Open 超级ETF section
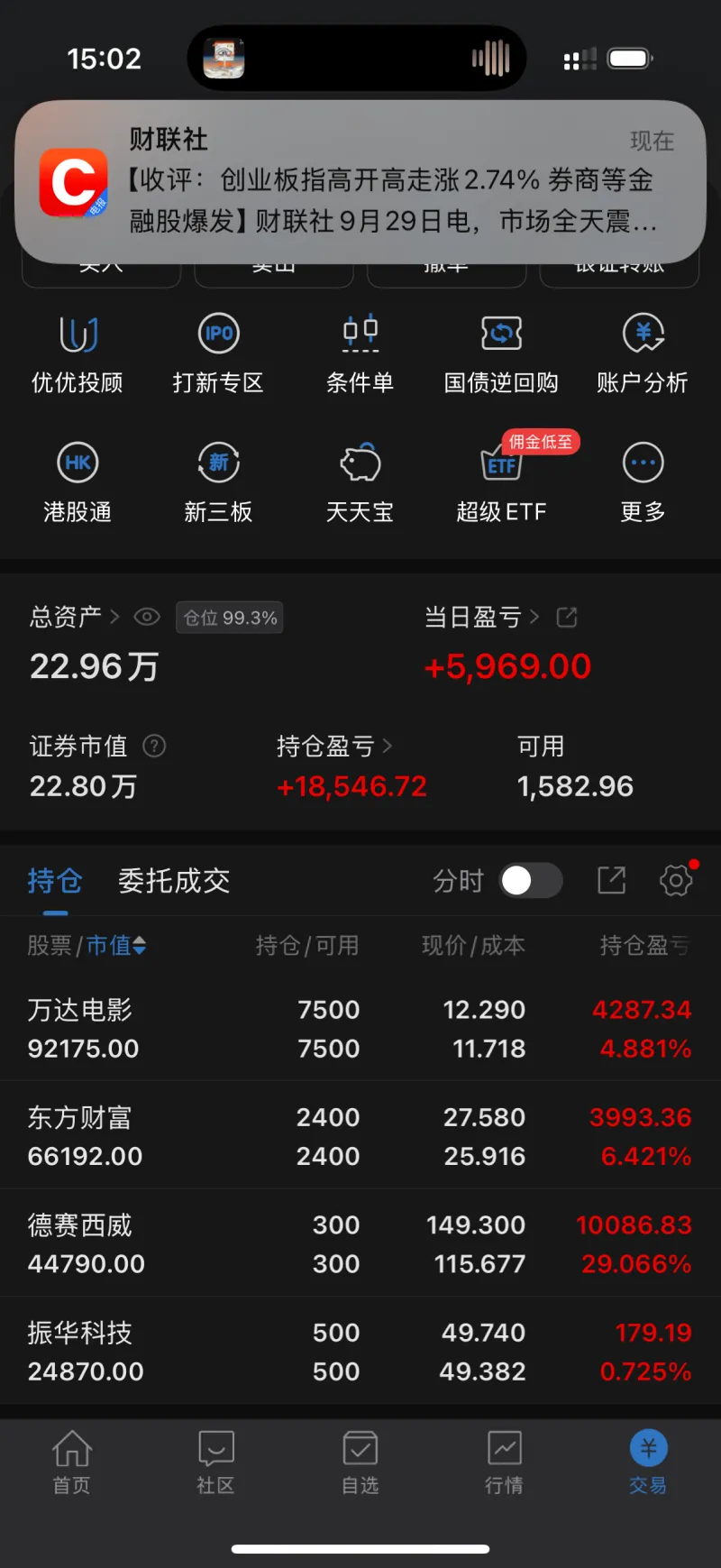This screenshot has height=1568, width=721. click(x=501, y=482)
